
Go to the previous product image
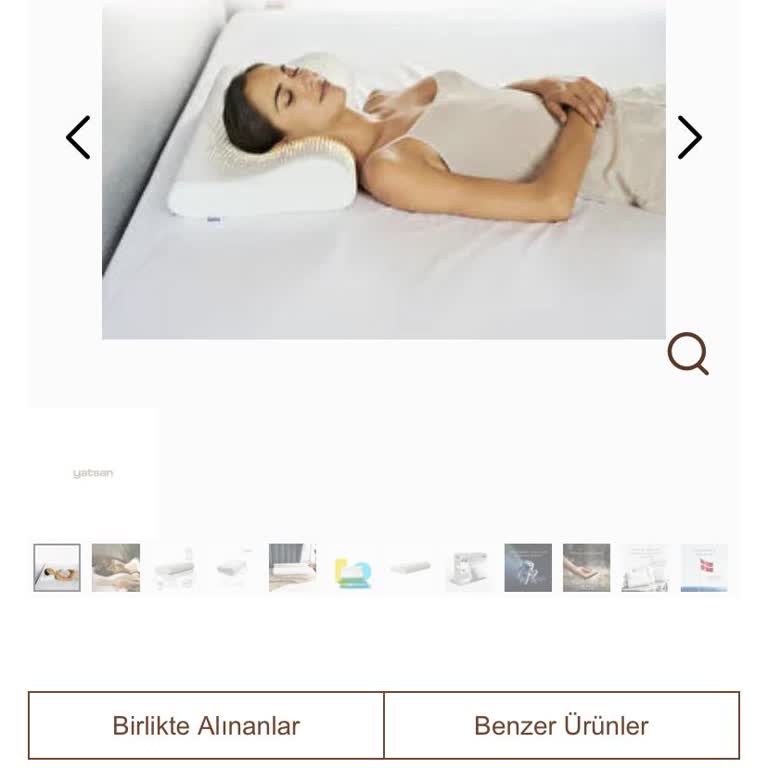(x=78, y=137)
